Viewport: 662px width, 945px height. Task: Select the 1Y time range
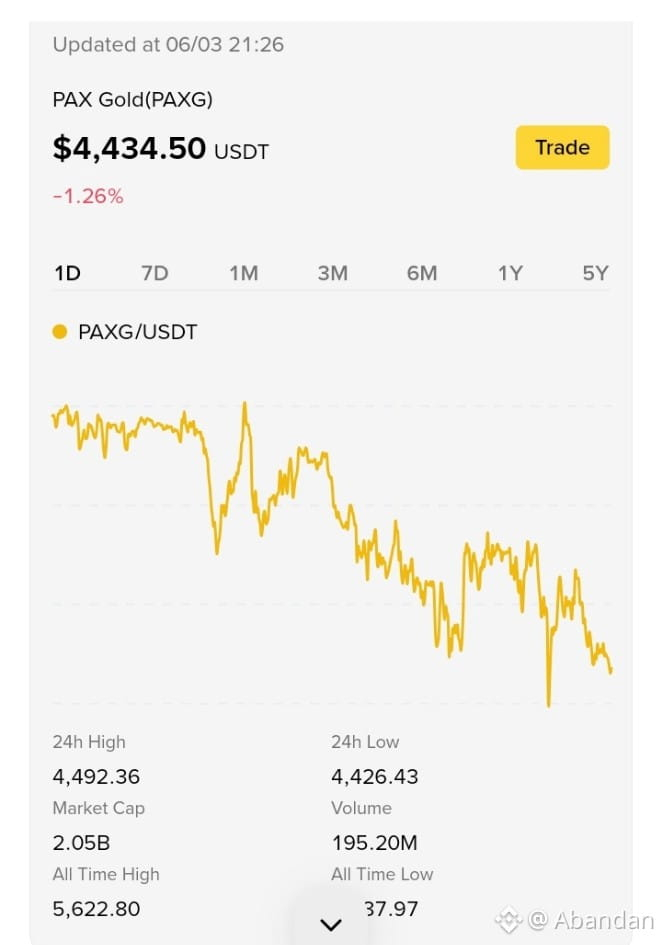pyautogui.click(x=510, y=274)
